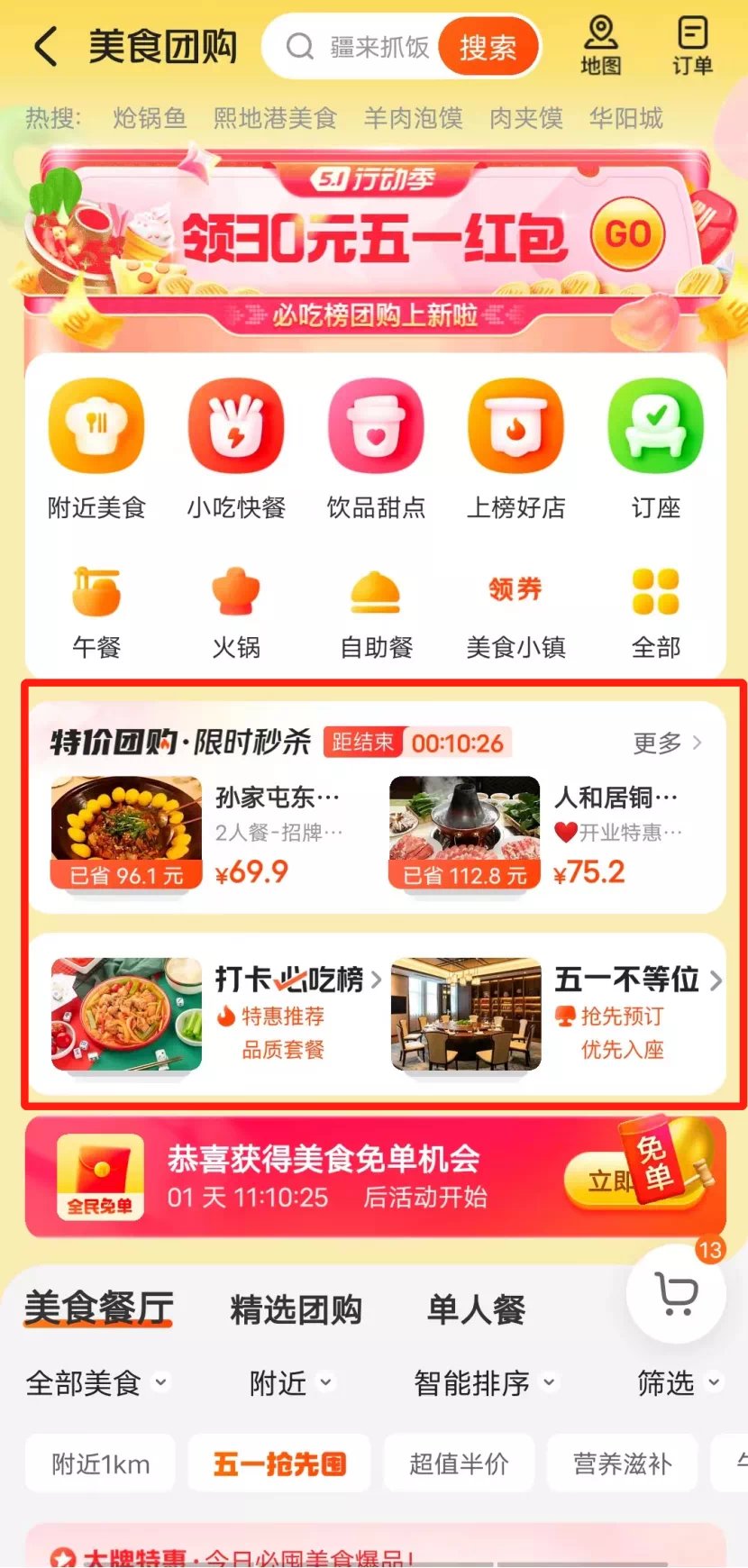The width and height of the screenshot is (748, 1568).
Task: Open the 地图 map view
Action: click(600, 46)
